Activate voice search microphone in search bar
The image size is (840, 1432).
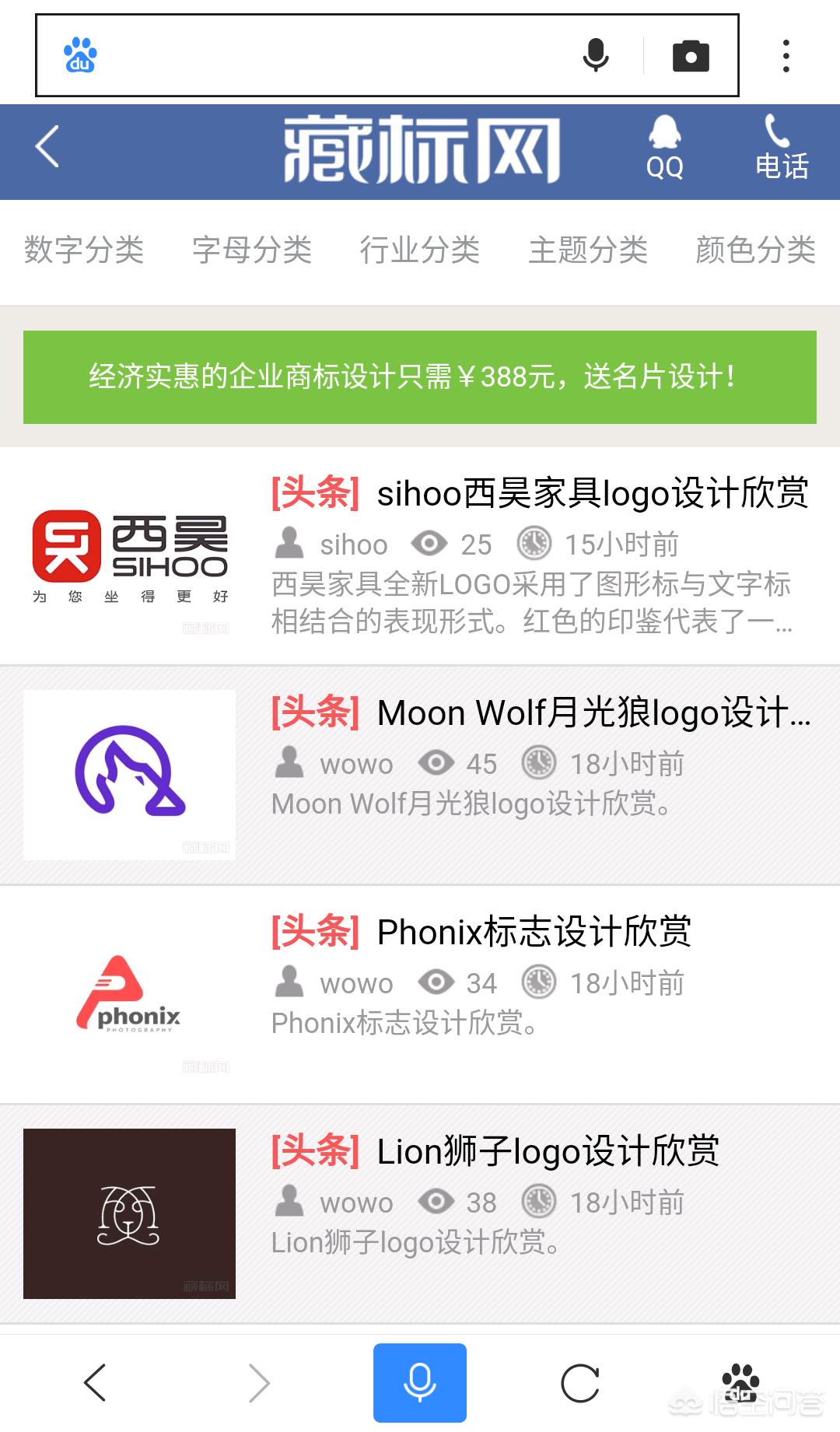596,55
